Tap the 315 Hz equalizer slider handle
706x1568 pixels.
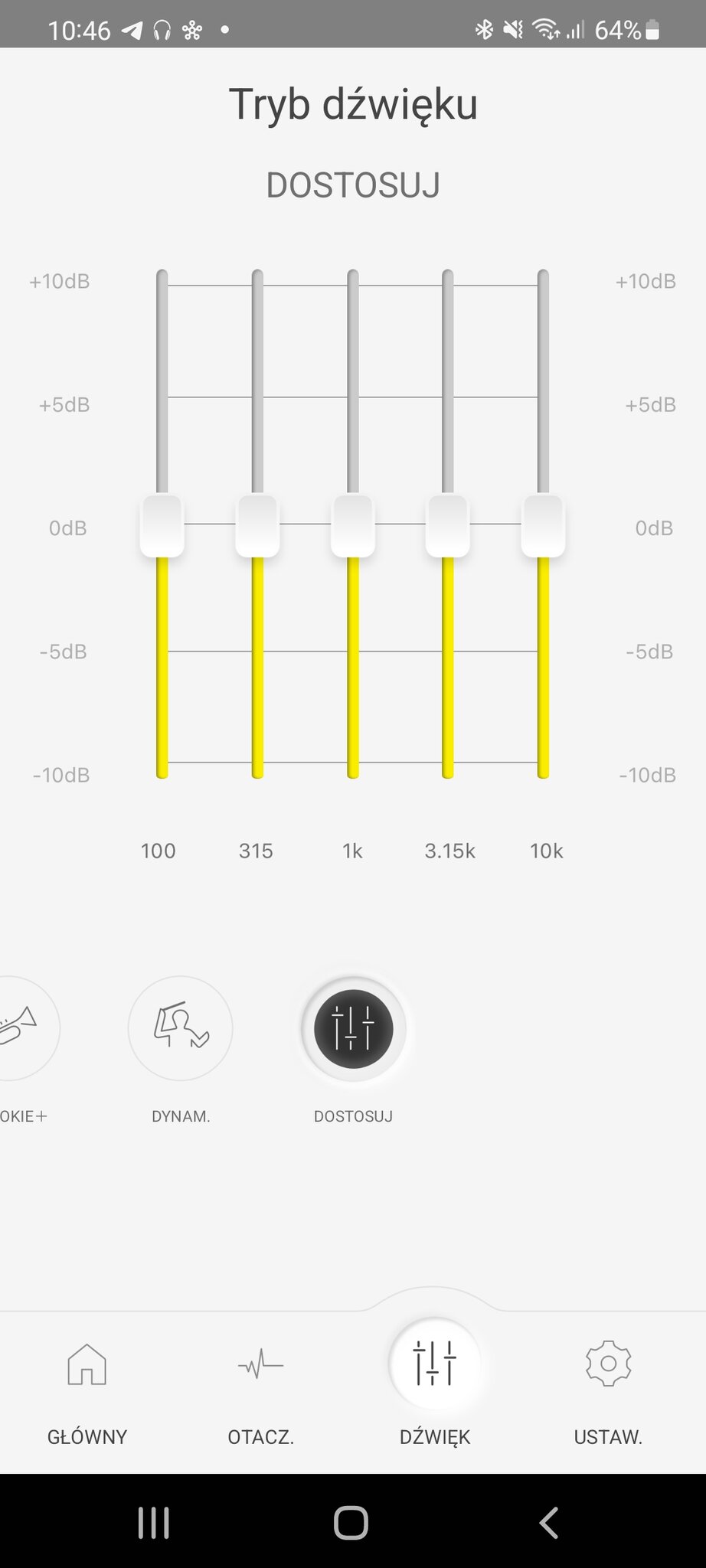pos(257,526)
